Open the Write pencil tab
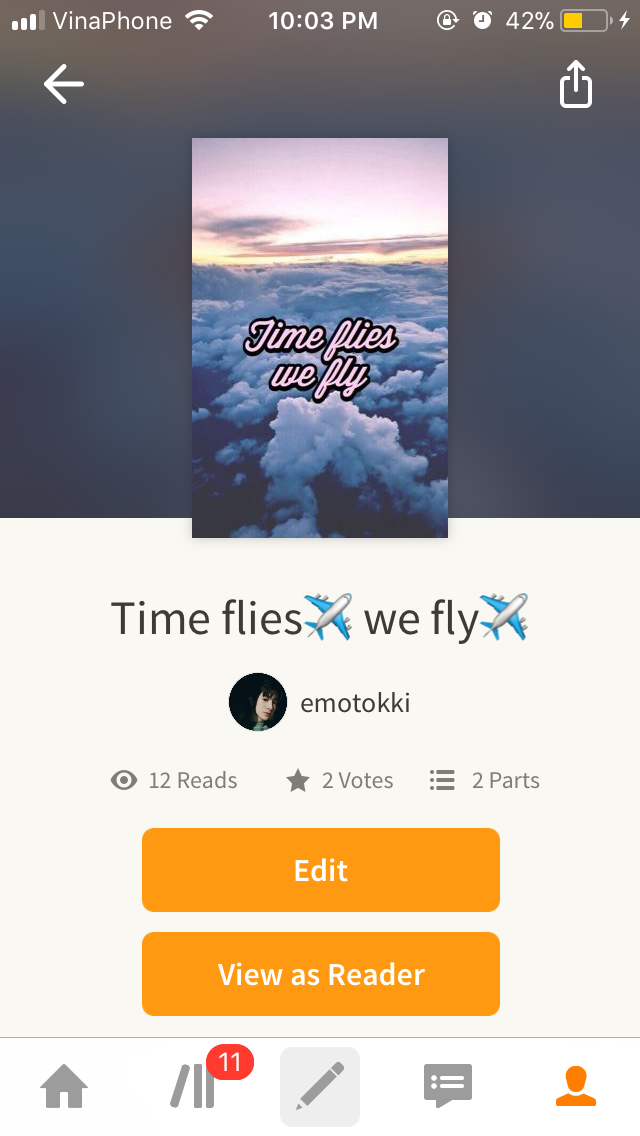The height and width of the screenshot is (1136, 640). pyautogui.click(x=320, y=1086)
